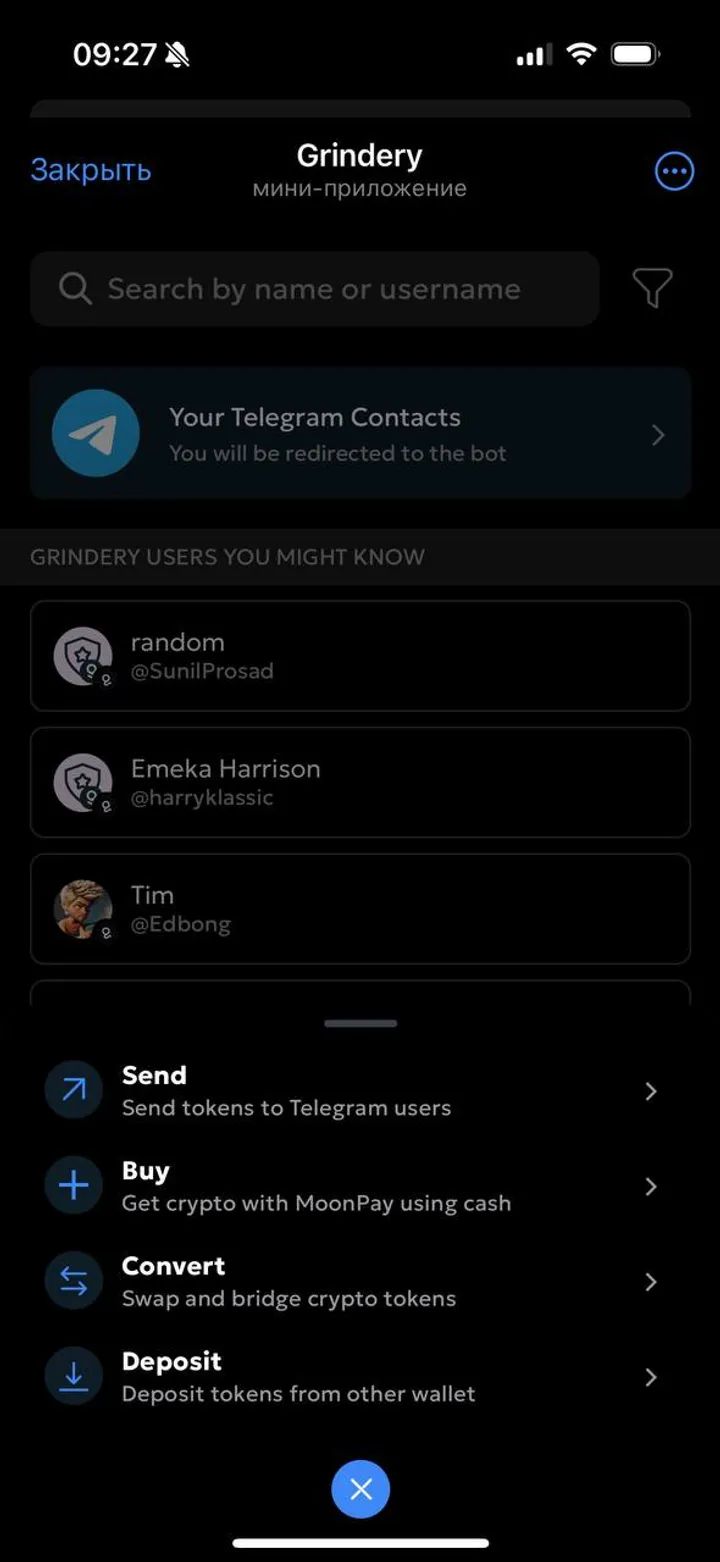Tap the blue X floating action button
This screenshot has width=720, height=1562.
point(360,1489)
